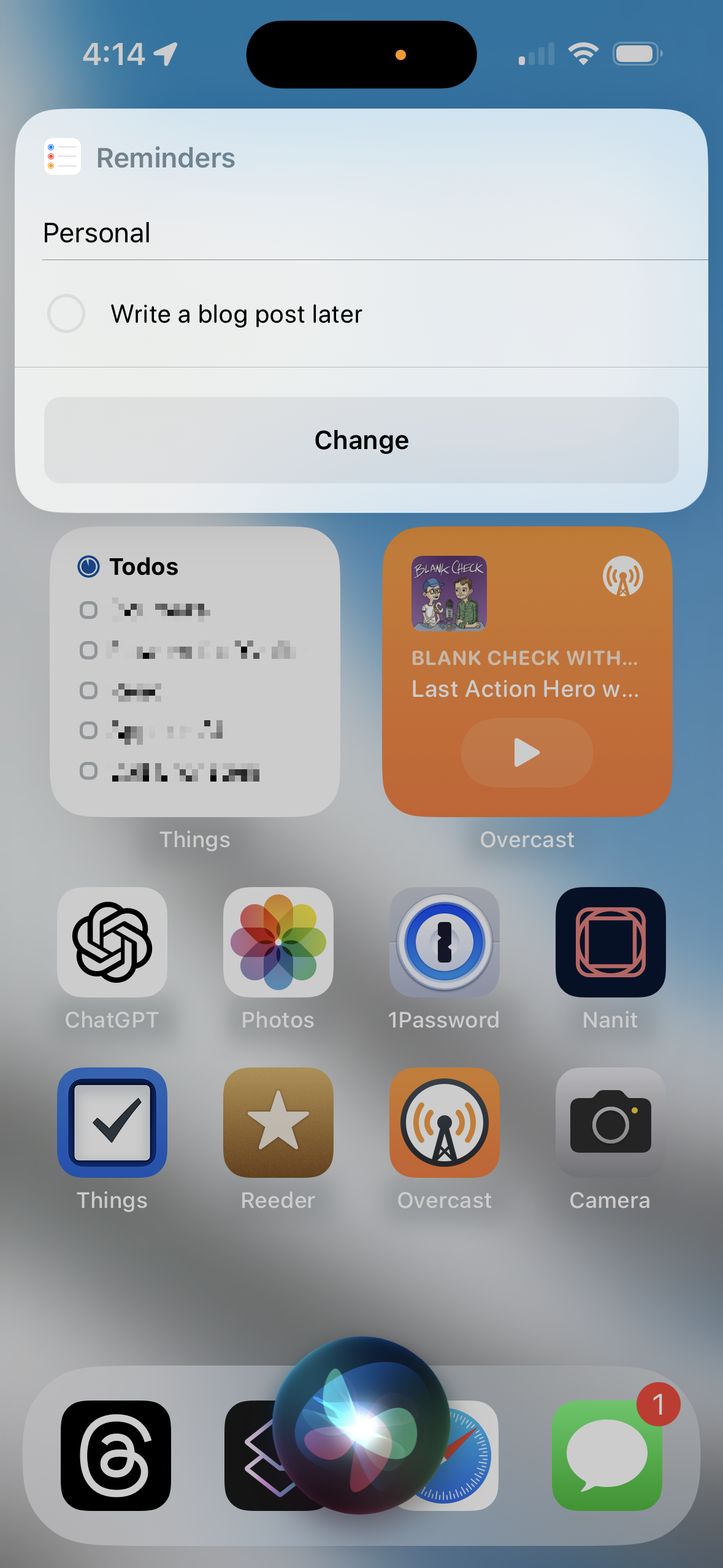
Task: Tap the Siri orb
Action: (361, 1426)
